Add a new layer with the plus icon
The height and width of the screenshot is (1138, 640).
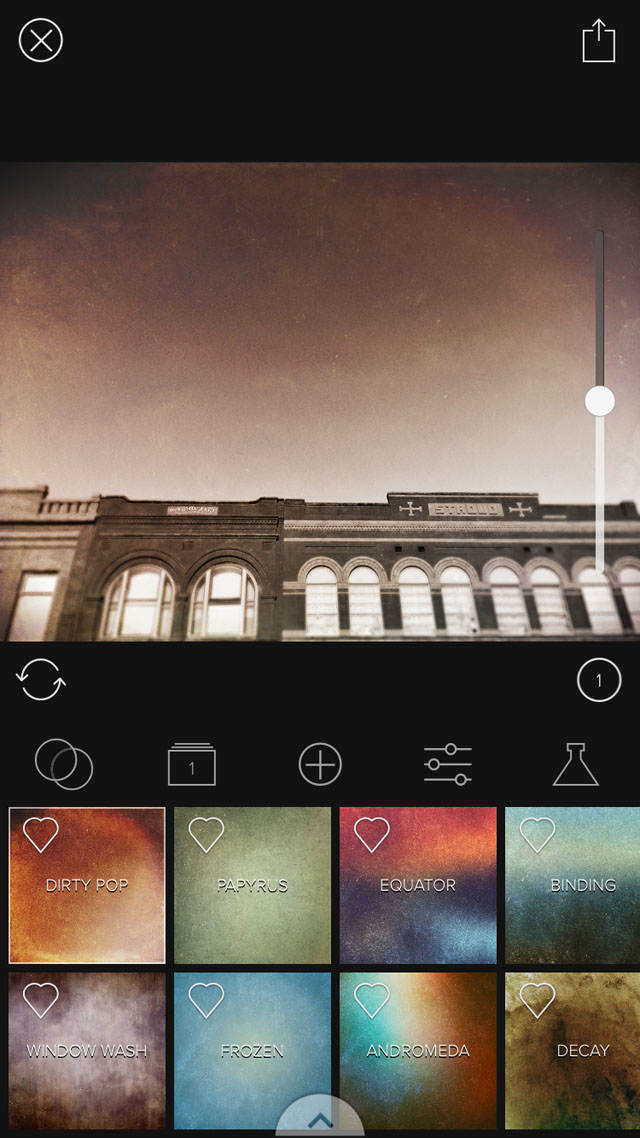pyautogui.click(x=320, y=764)
